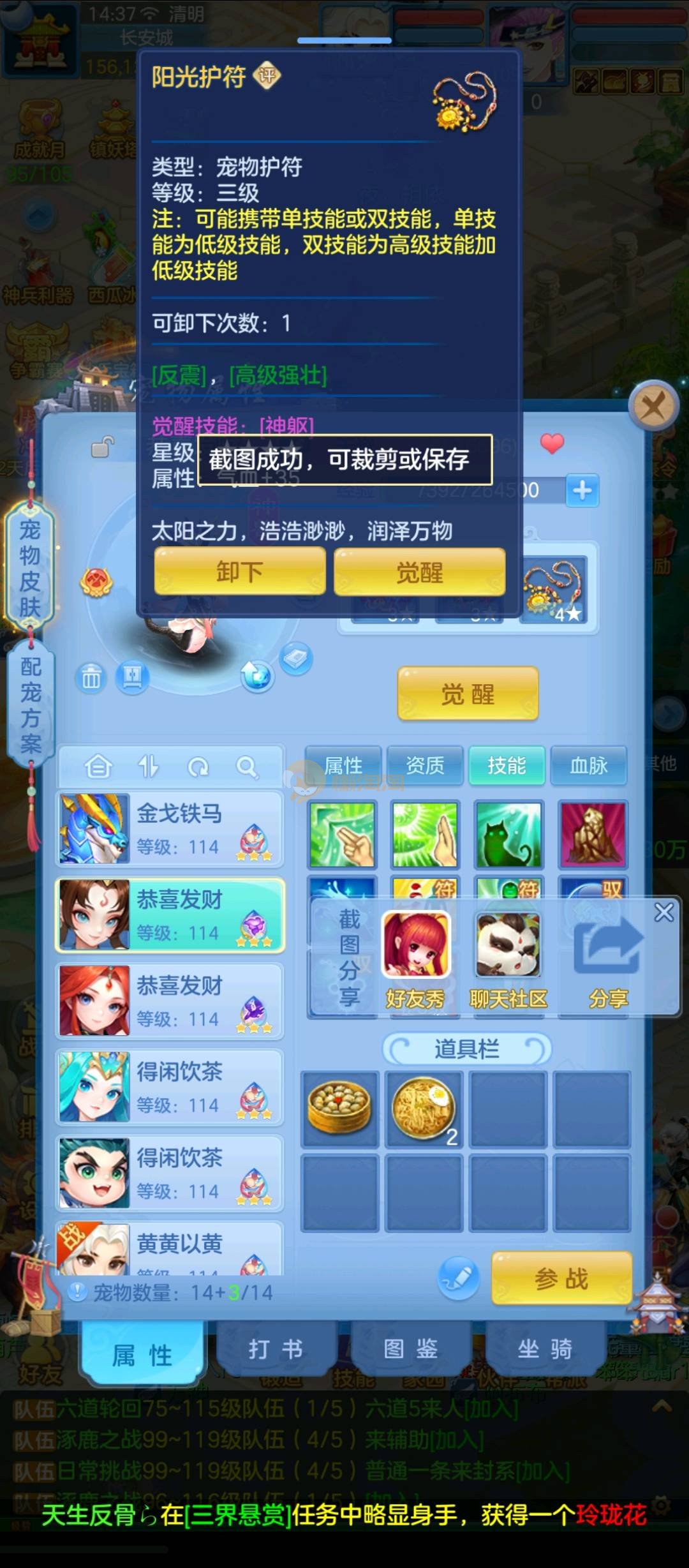Open the 血脉 tab
Image resolution: width=689 pixels, height=1568 pixels.
589,765
